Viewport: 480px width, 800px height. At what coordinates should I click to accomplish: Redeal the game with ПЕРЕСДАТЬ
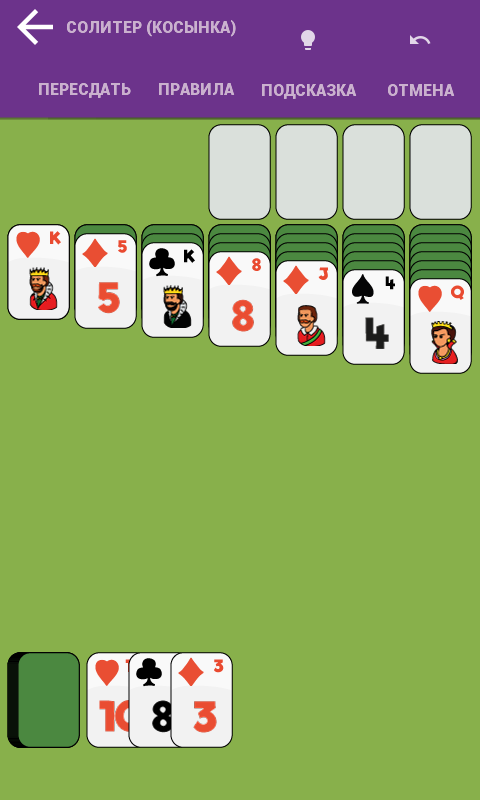click(x=85, y=90)
